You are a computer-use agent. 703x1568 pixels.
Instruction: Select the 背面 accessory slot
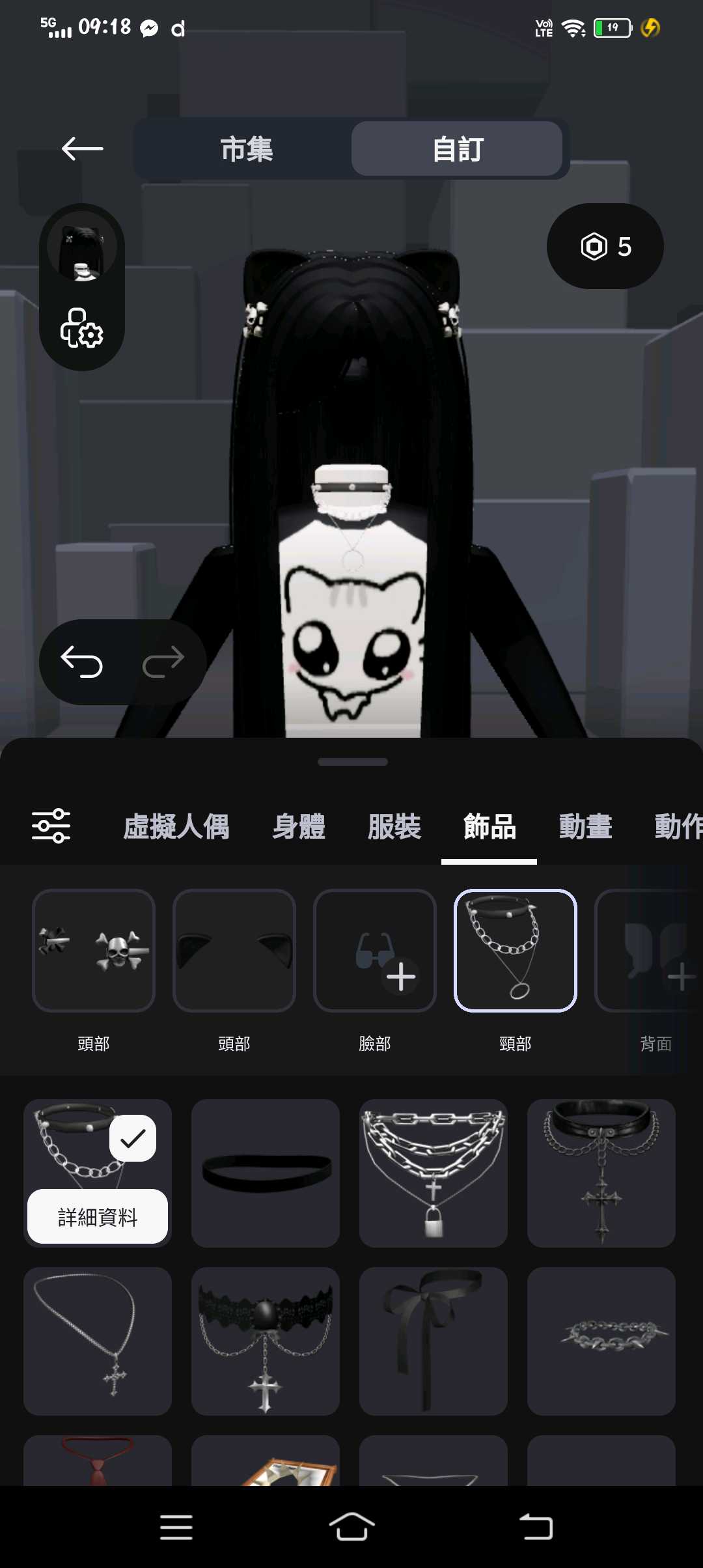[651, 951]
